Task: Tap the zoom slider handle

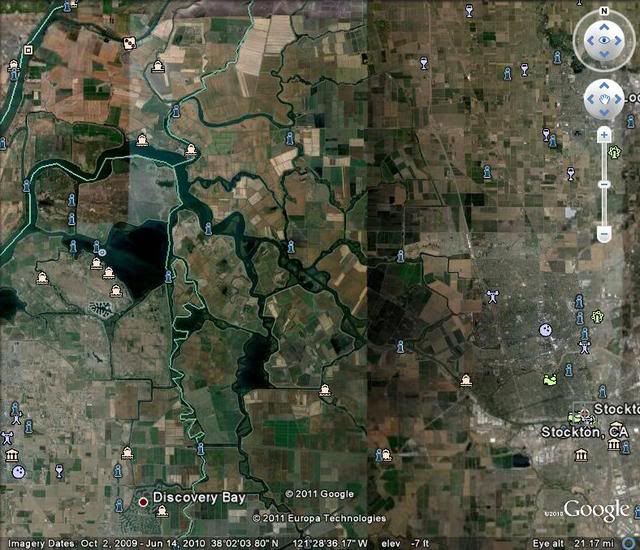Action: point(603,184)
